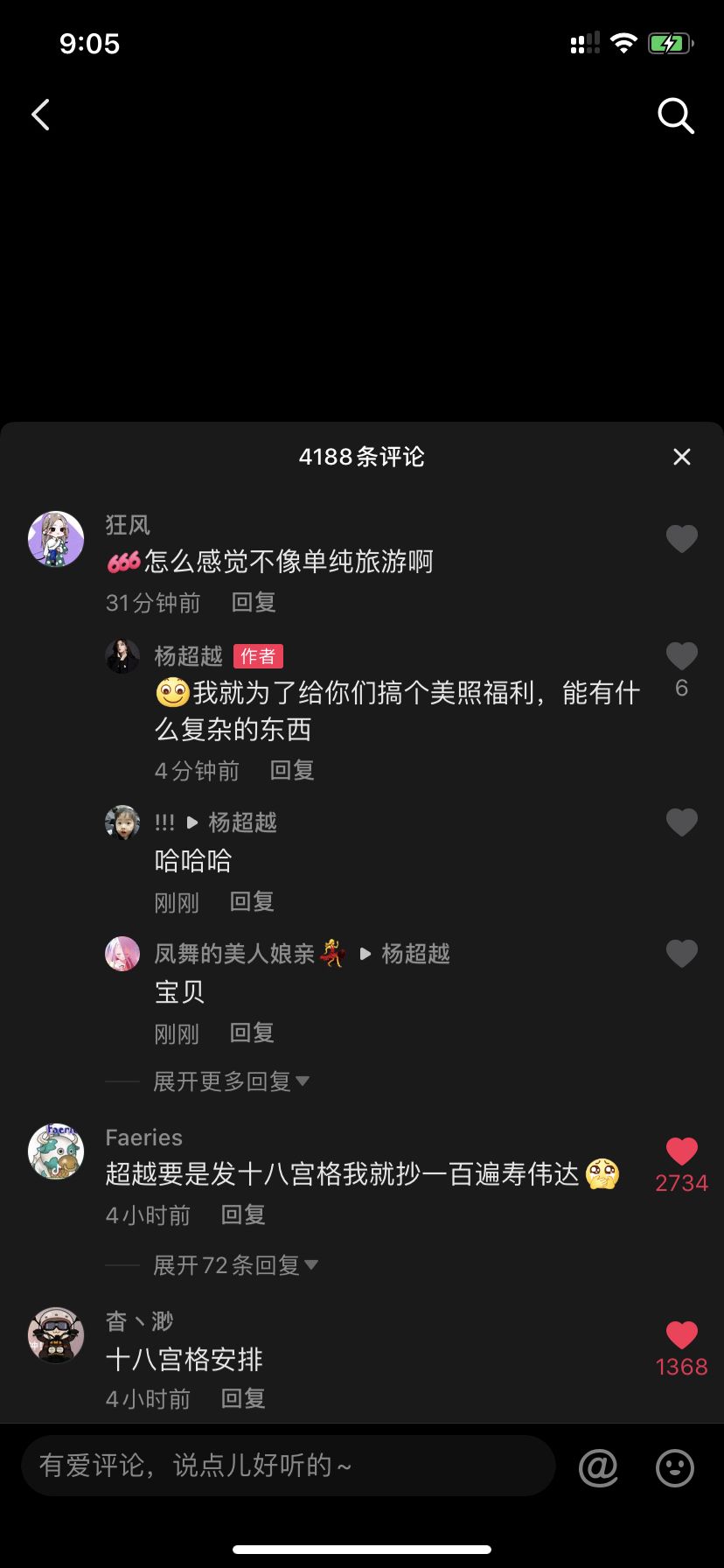Screen dimensions: 724x1568
Task: Tap 回复 under 十八宫格安排 comment
Action: (242, 1398)
